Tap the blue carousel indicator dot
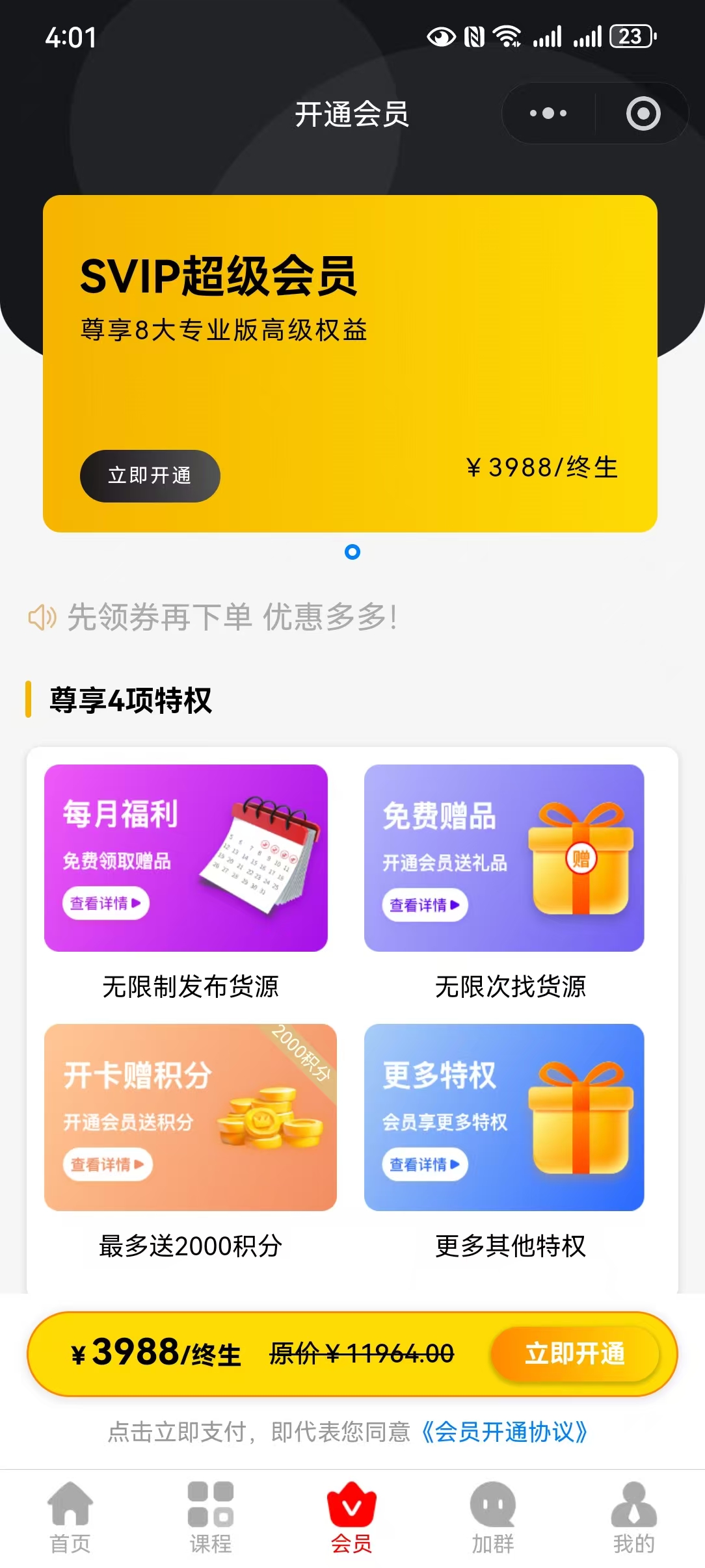 tap(352, 553)
